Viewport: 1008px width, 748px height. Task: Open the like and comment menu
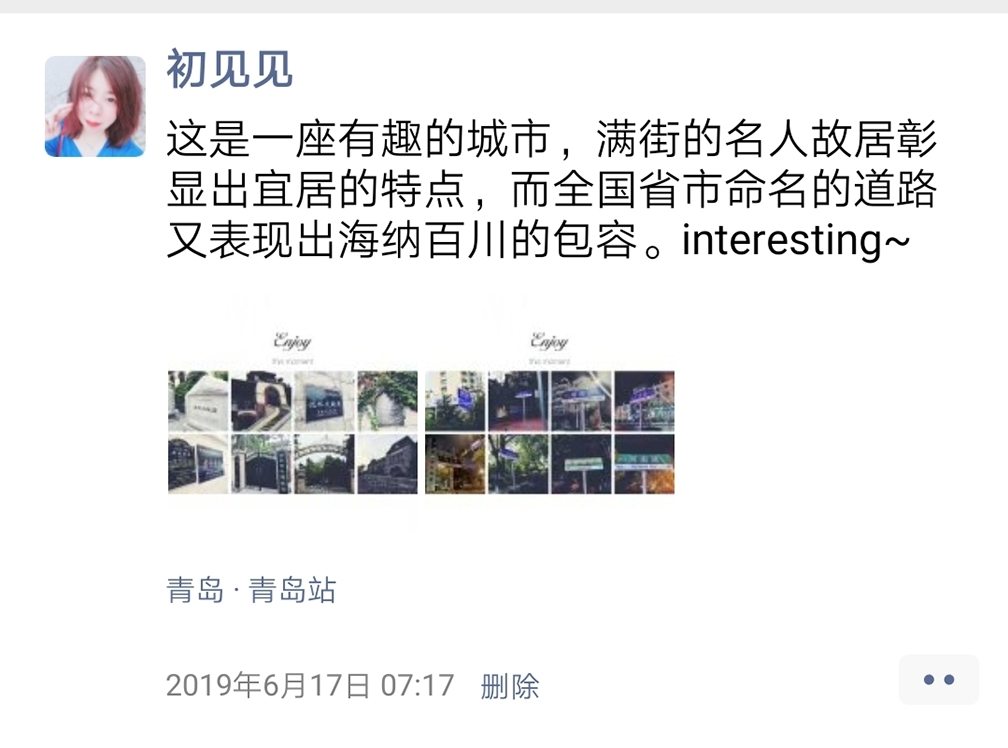(x=938, y=680)
